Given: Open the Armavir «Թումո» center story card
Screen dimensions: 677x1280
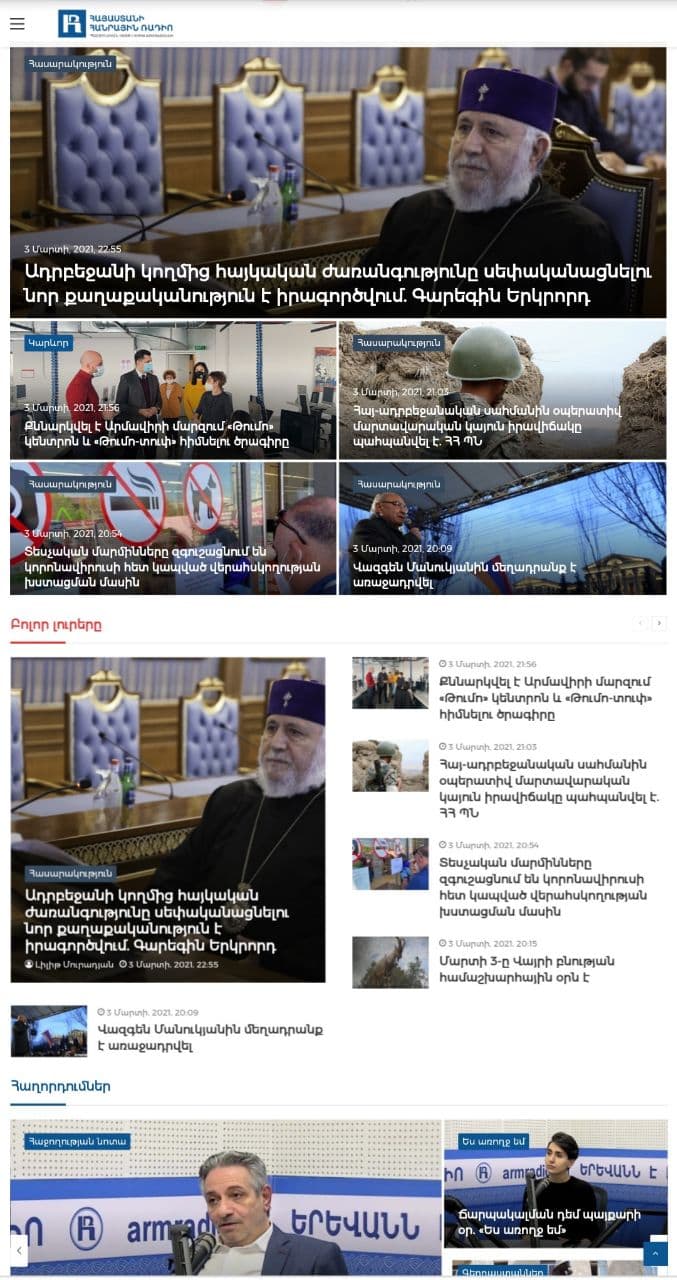Looking at the screenshot, I should click(173, 390).
